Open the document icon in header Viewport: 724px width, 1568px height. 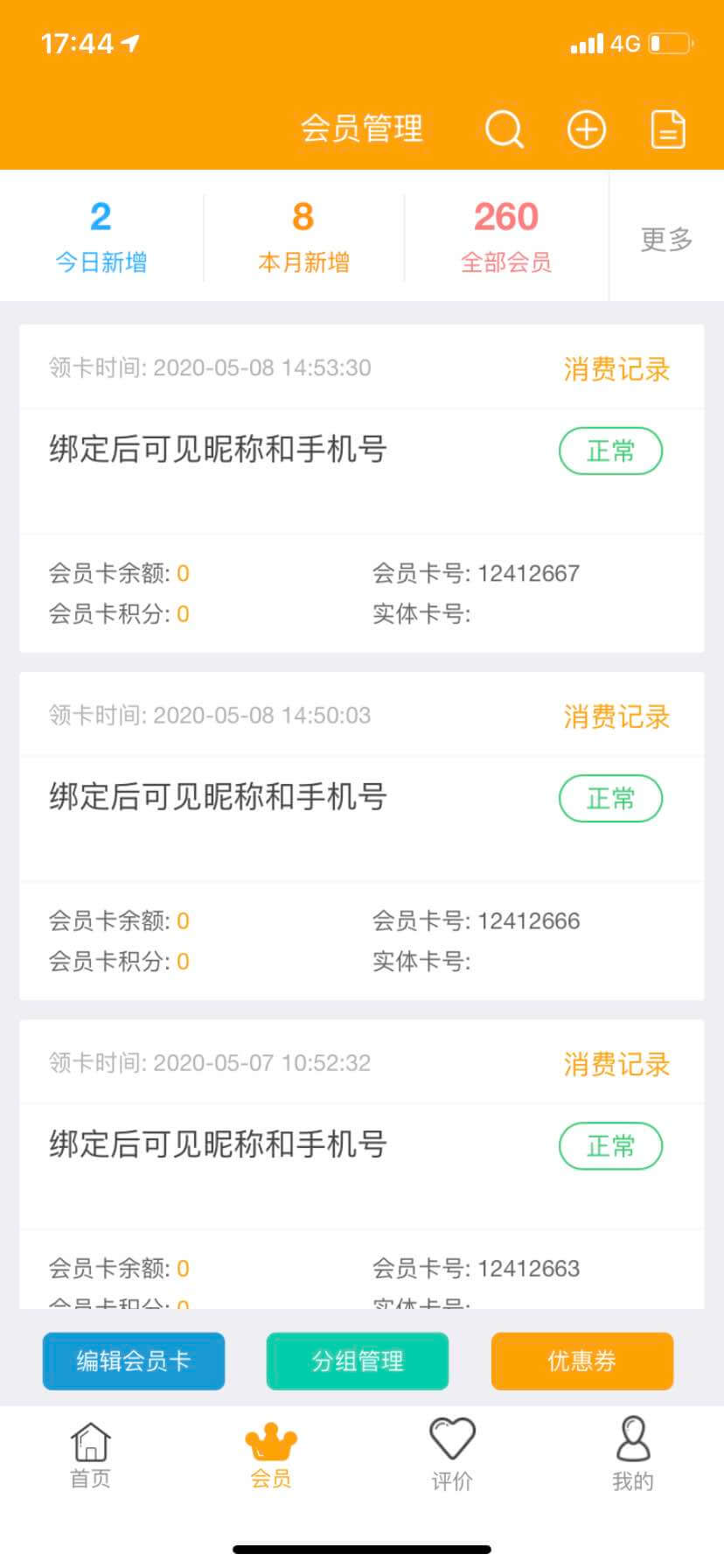point(668,130)
